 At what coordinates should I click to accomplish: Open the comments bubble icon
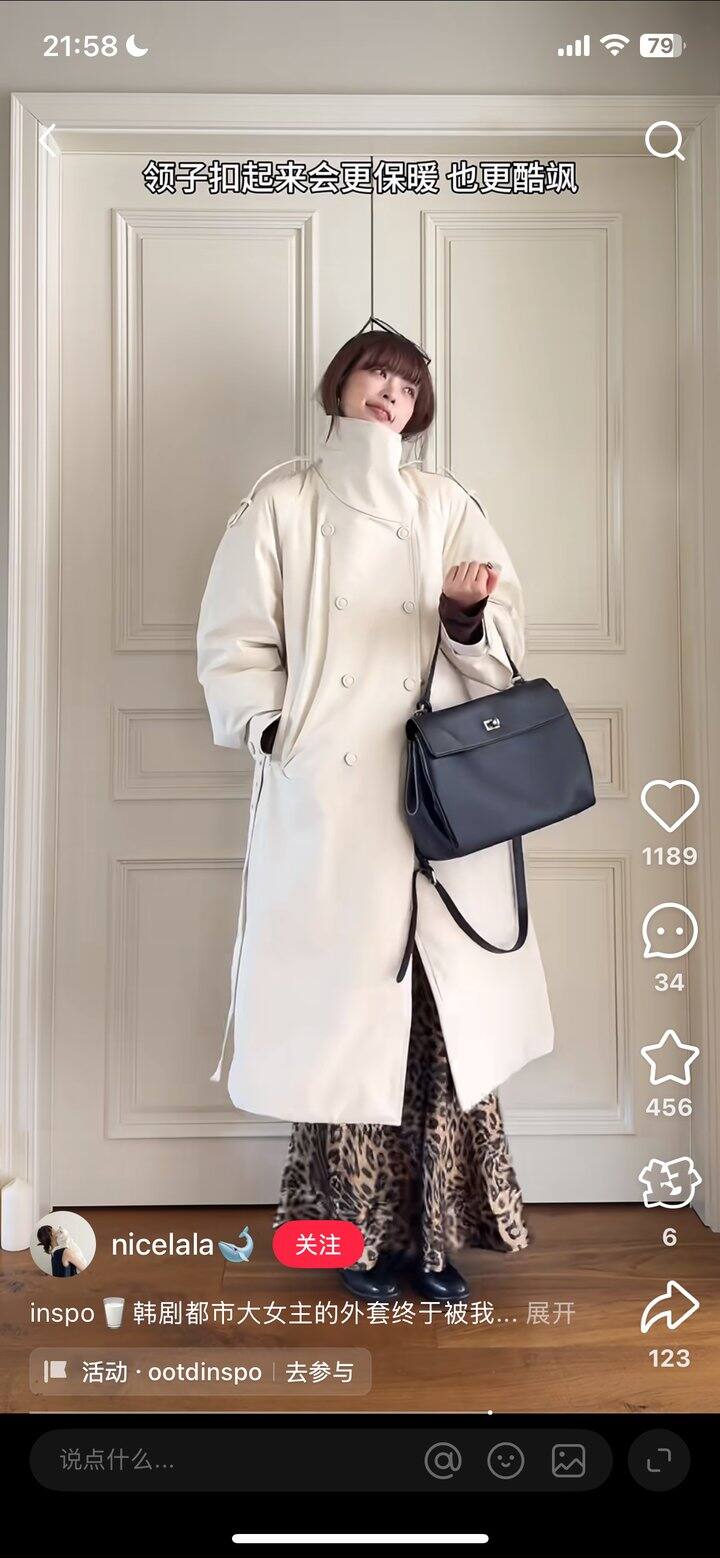point(669,932)
